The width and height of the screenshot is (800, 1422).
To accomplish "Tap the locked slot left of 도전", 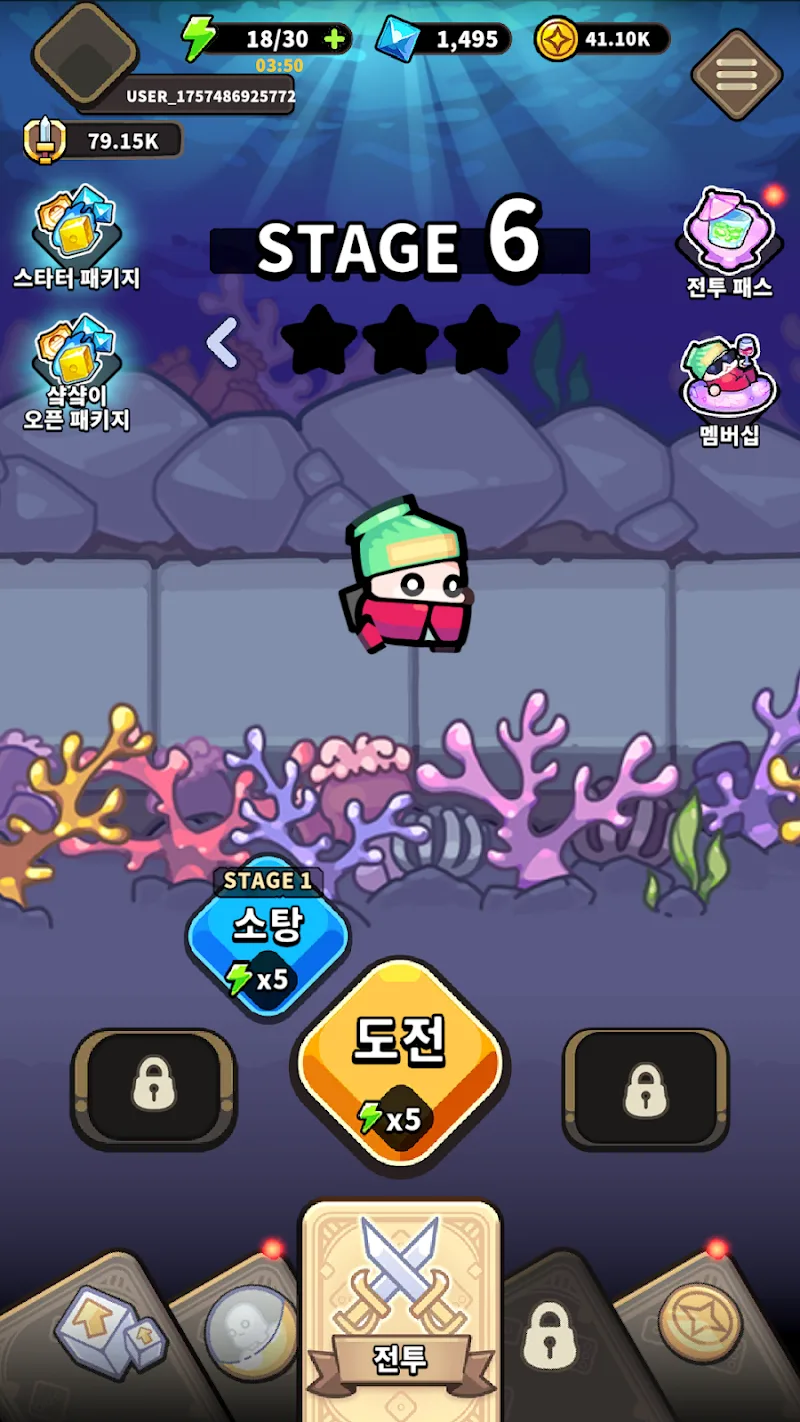I will [154, 1088].
